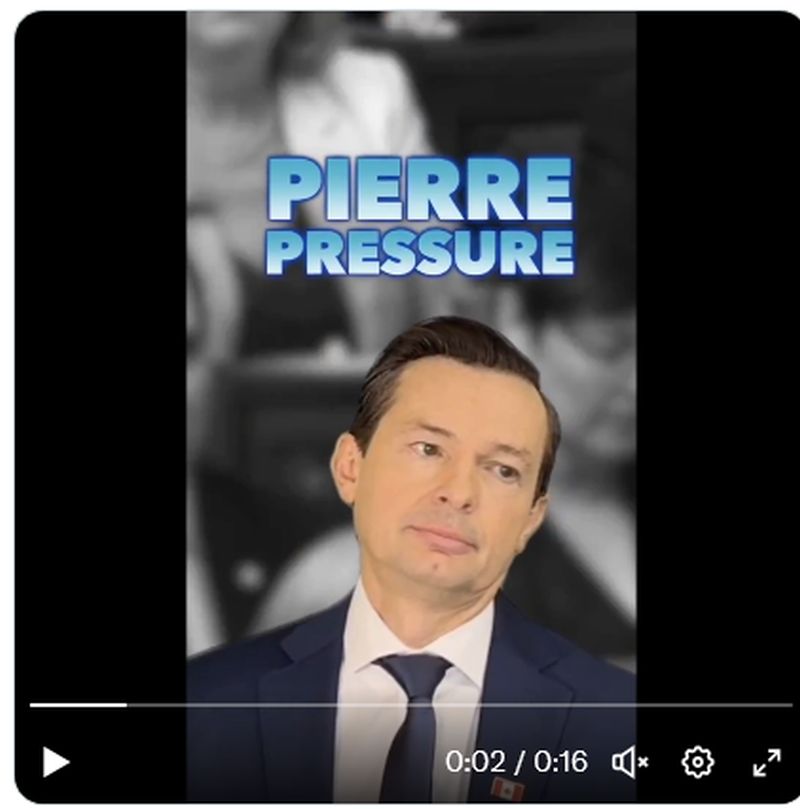This screenshot has height=809, width=800.
Task: Play the video
Action: tap(55, 763)
